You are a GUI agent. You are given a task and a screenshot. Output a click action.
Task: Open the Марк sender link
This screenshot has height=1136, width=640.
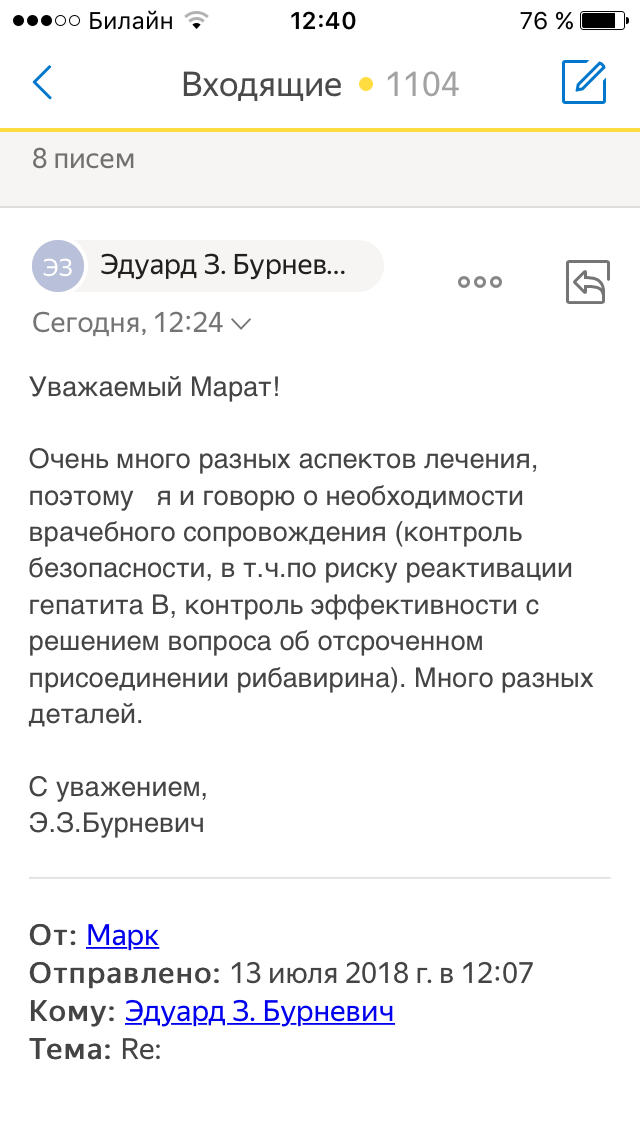pyautogui.click(x=122, y=936)
